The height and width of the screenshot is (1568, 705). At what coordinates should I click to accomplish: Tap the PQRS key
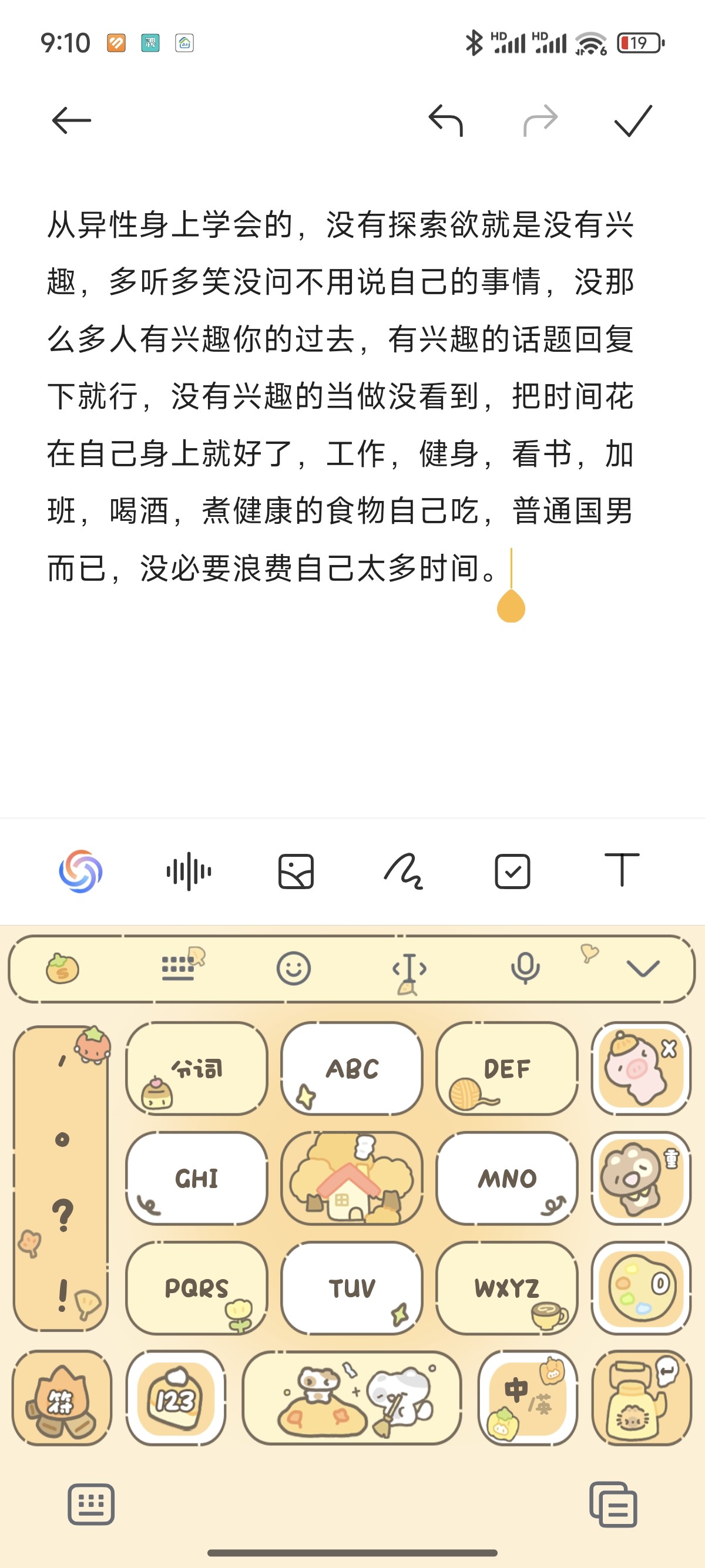(x=197, y=1288)
